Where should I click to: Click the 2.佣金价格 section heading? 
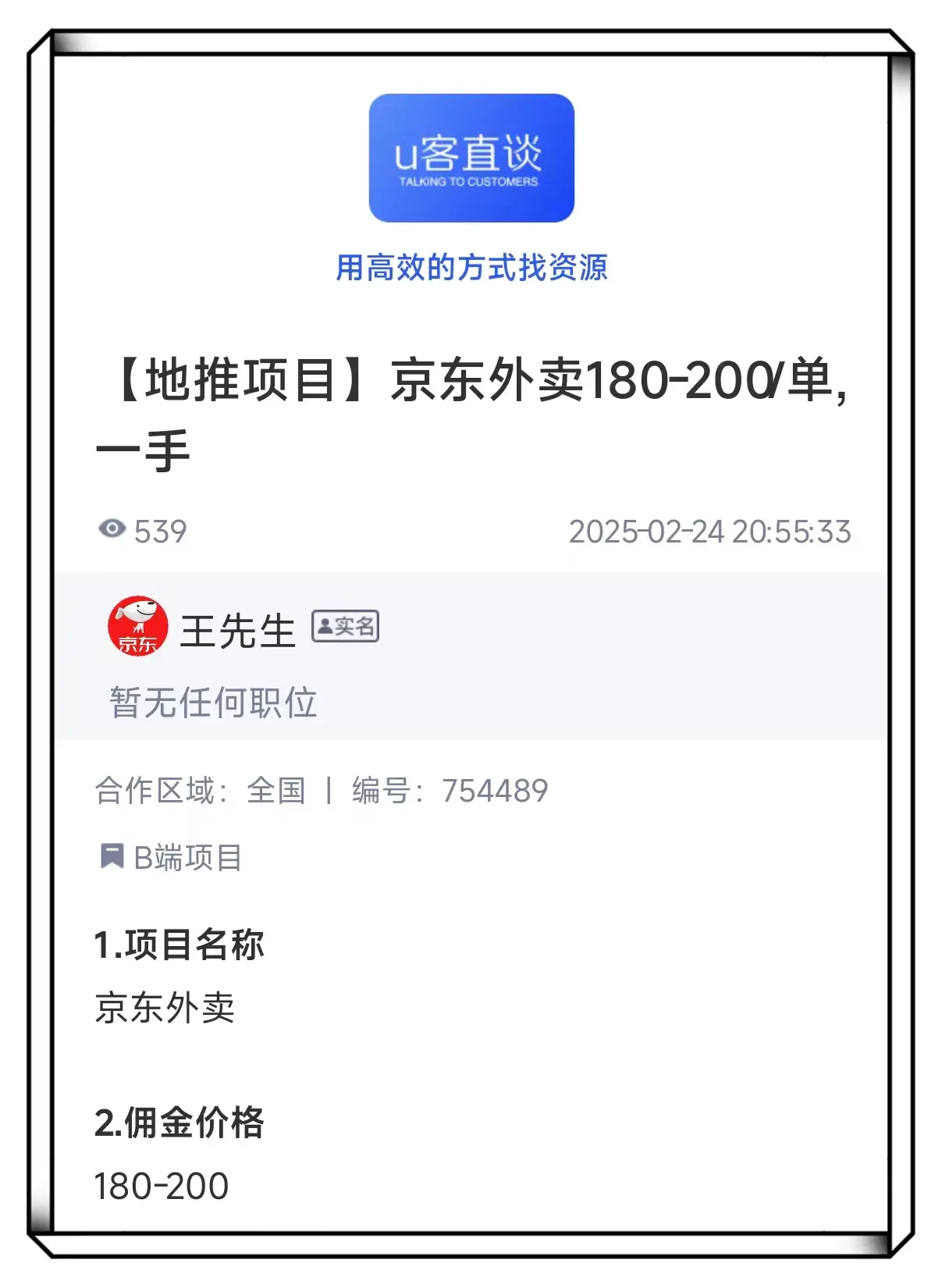180,1124
